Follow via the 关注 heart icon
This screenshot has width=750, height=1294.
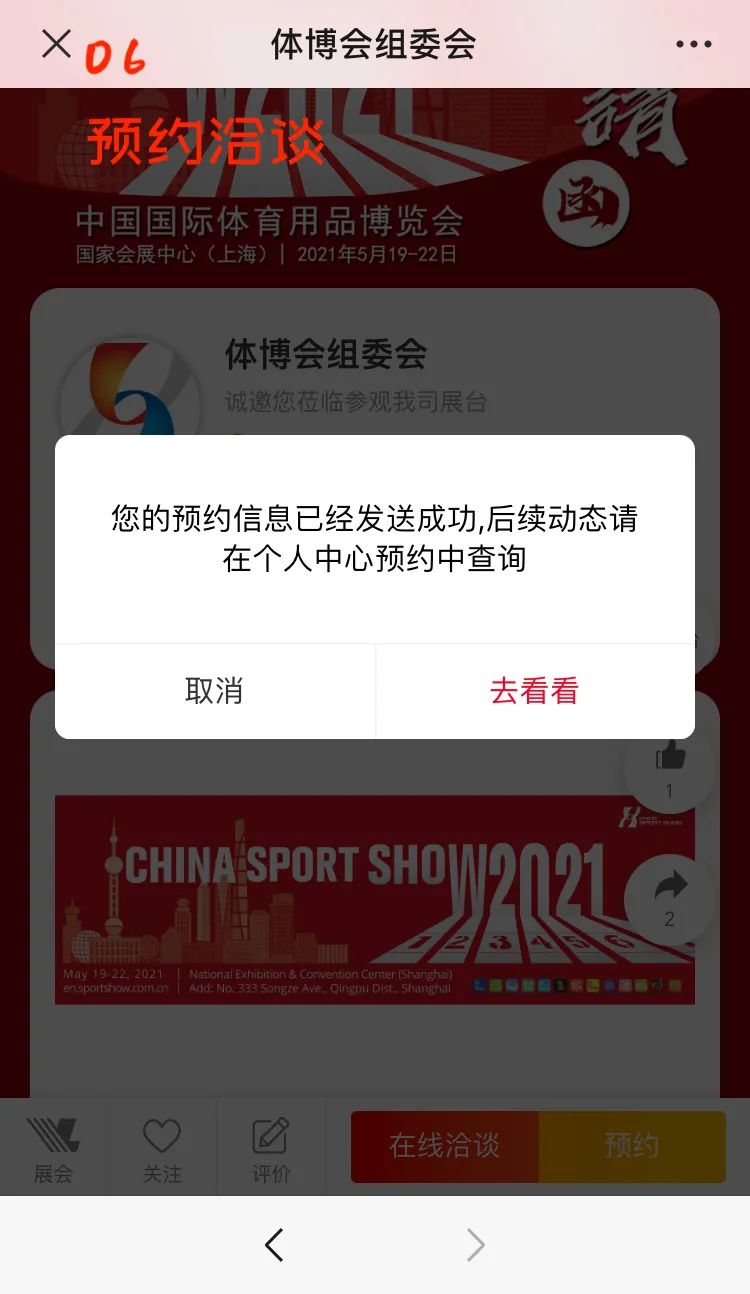click(x=162, y=1150)
